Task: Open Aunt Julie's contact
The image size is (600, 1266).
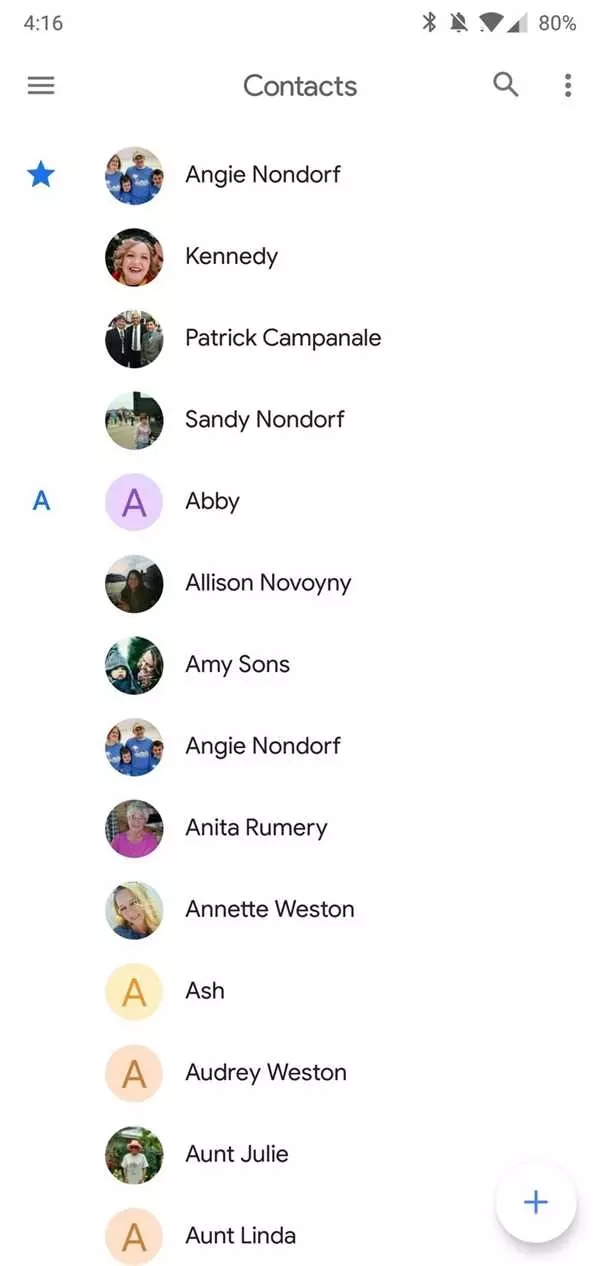Action: tap(236, 1155)
